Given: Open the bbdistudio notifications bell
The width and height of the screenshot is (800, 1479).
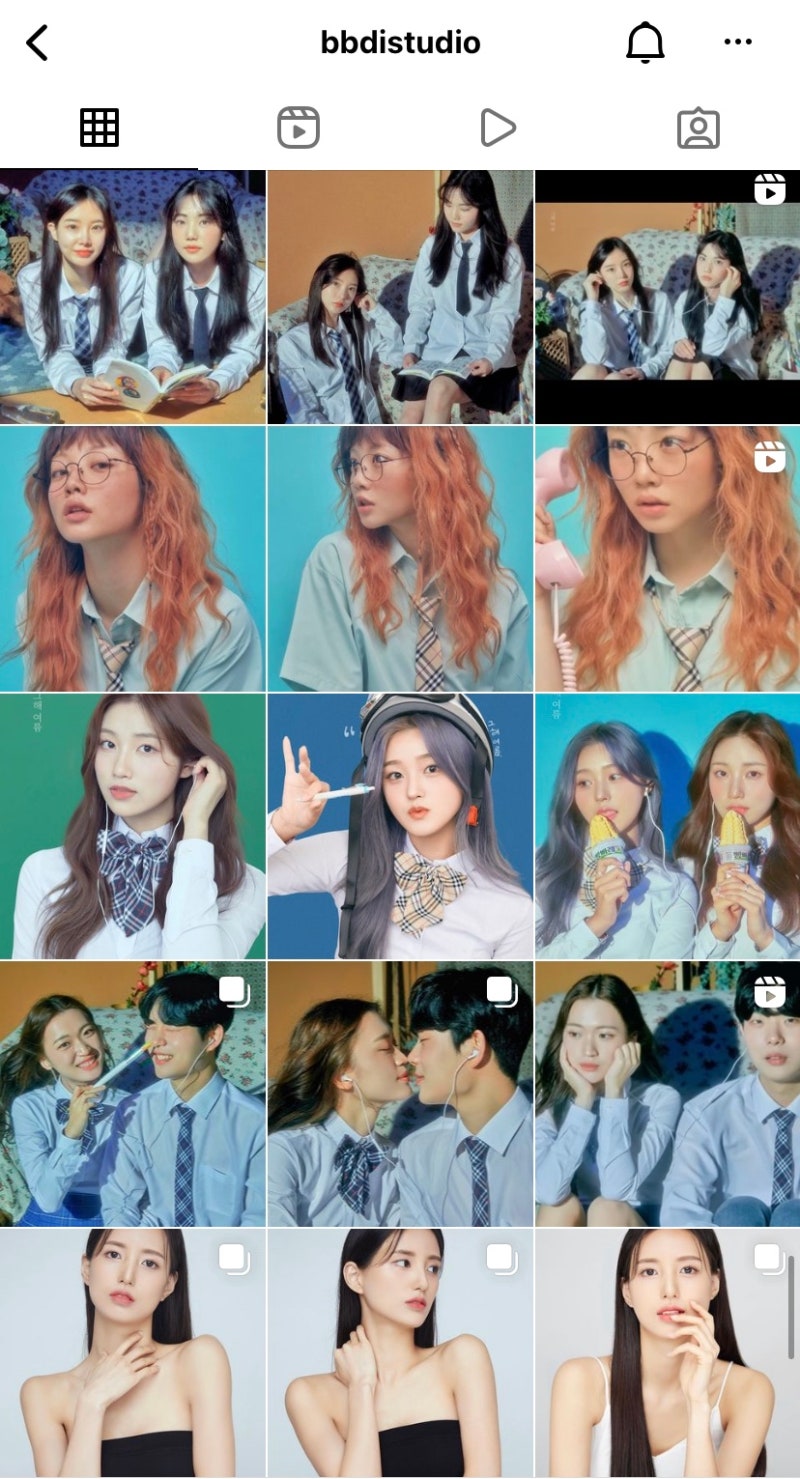Looking at the screenshot, I should tap(645, 43).
